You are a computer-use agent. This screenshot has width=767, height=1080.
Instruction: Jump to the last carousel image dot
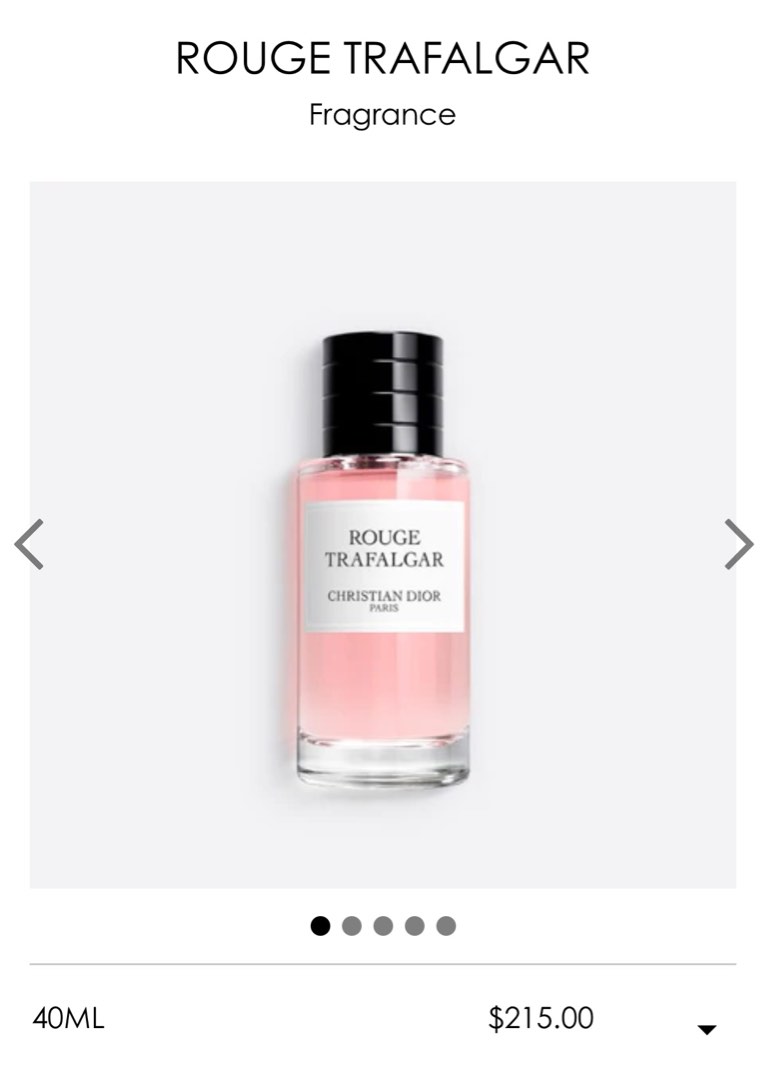(446, 926)
